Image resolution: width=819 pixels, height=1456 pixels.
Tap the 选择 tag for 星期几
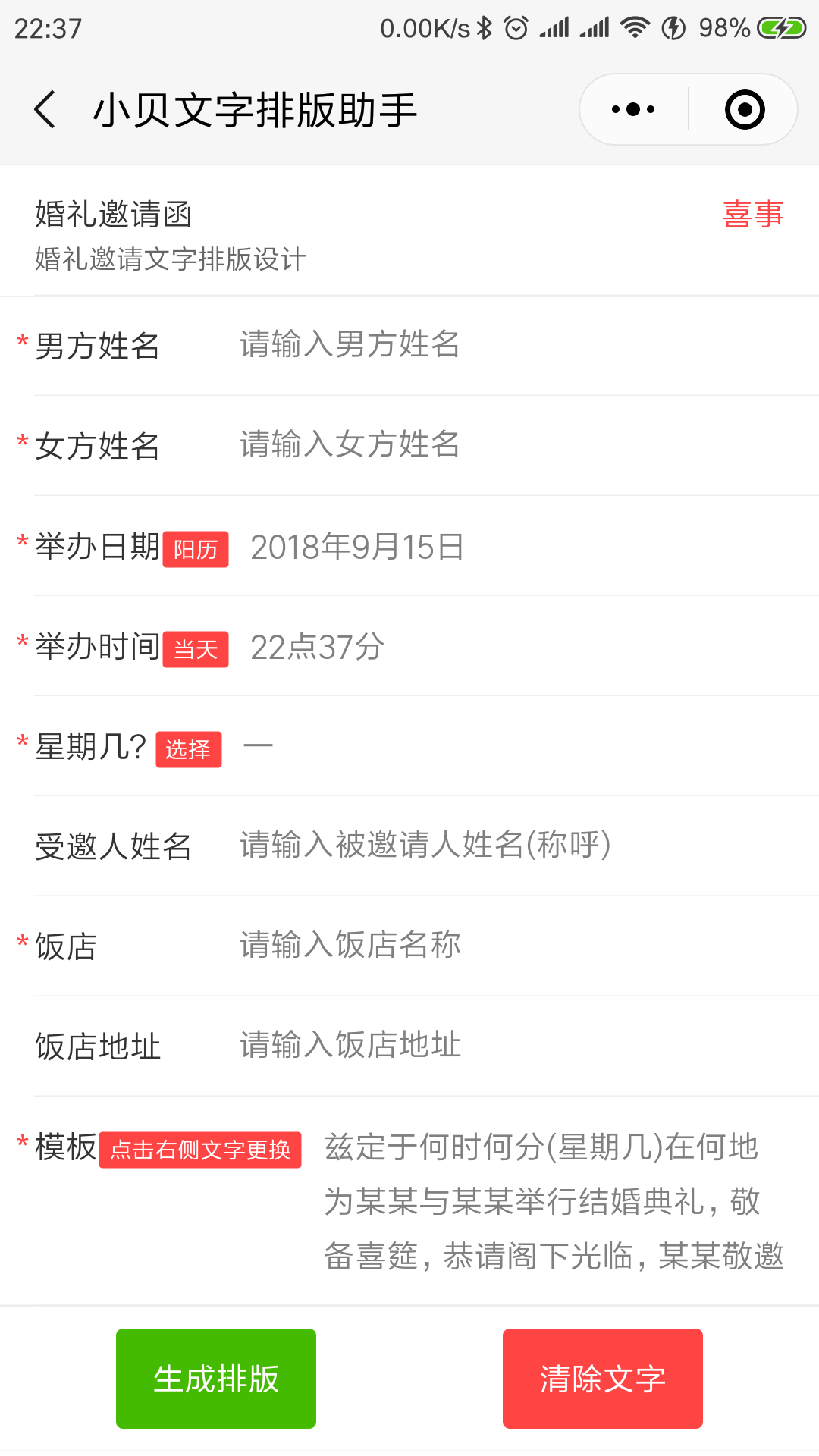pyautogui.click(x=189, y=749)
